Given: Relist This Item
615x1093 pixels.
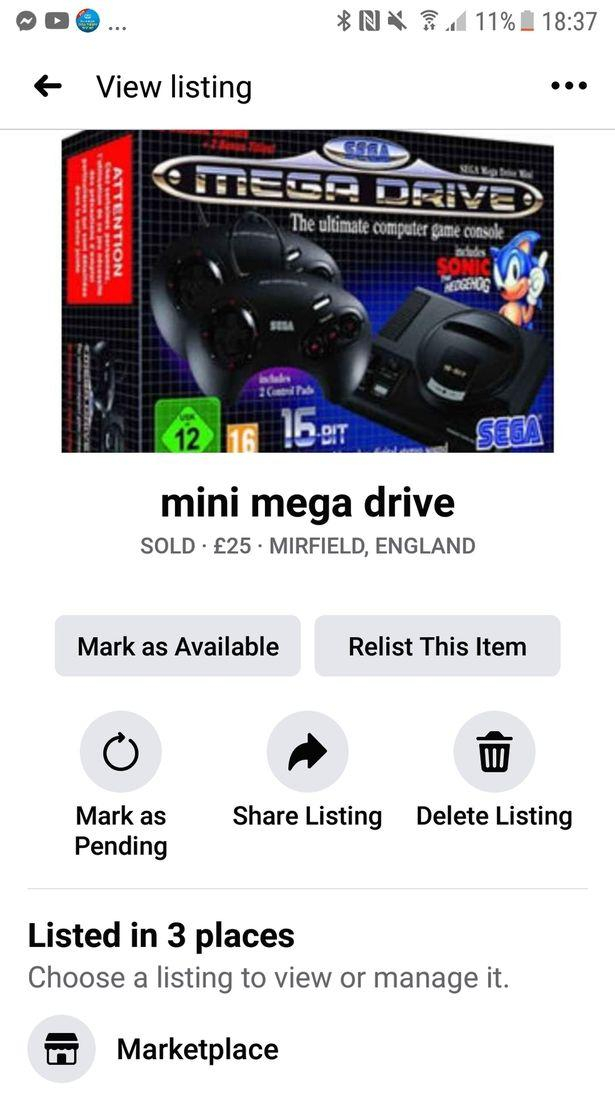Looking at the screenshot, I should click(x=437, y=646).
